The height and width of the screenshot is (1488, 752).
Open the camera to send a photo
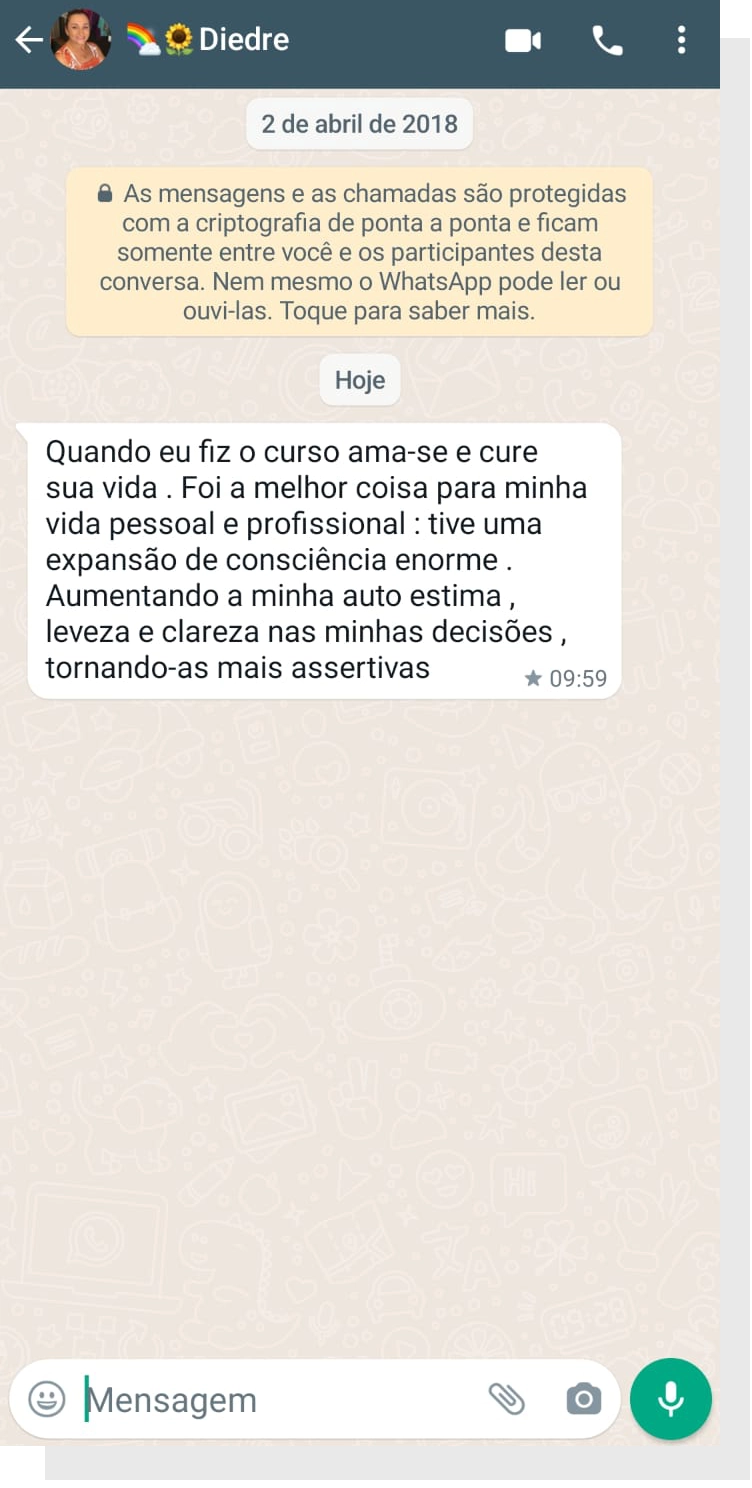583,1399
